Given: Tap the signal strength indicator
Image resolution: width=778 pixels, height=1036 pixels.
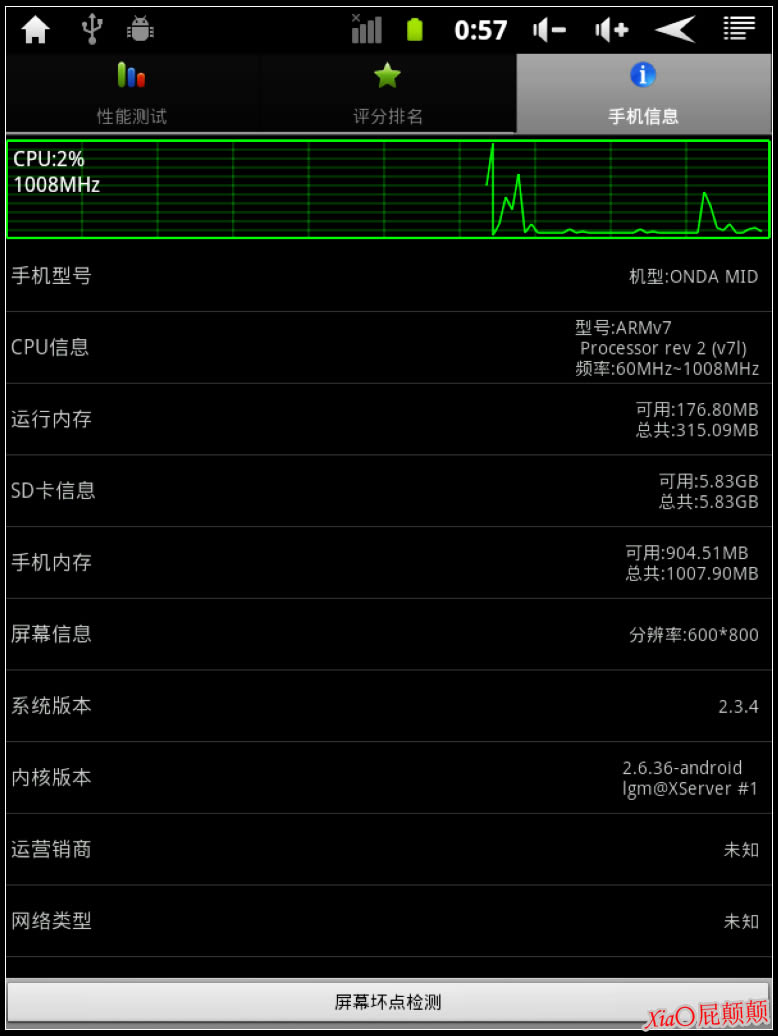Looking at the screenshot, I should [366, 29].
